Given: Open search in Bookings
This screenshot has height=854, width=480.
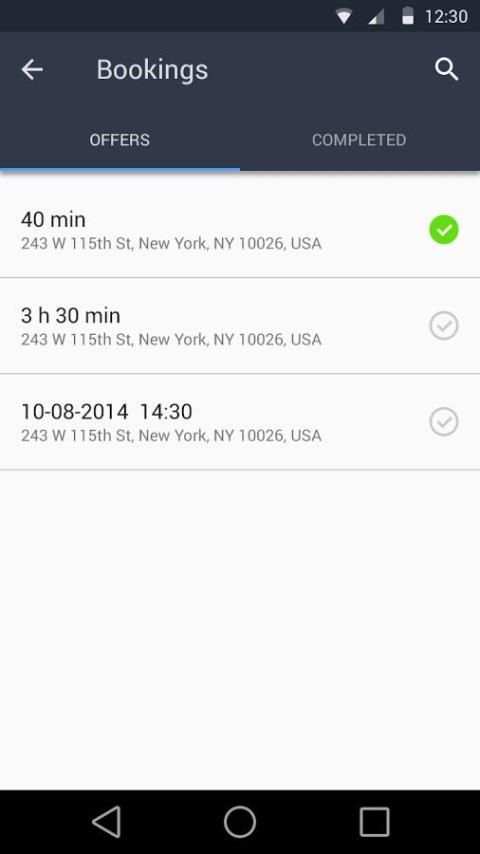Looking at the screenshot, I should (x=446, y=70).
